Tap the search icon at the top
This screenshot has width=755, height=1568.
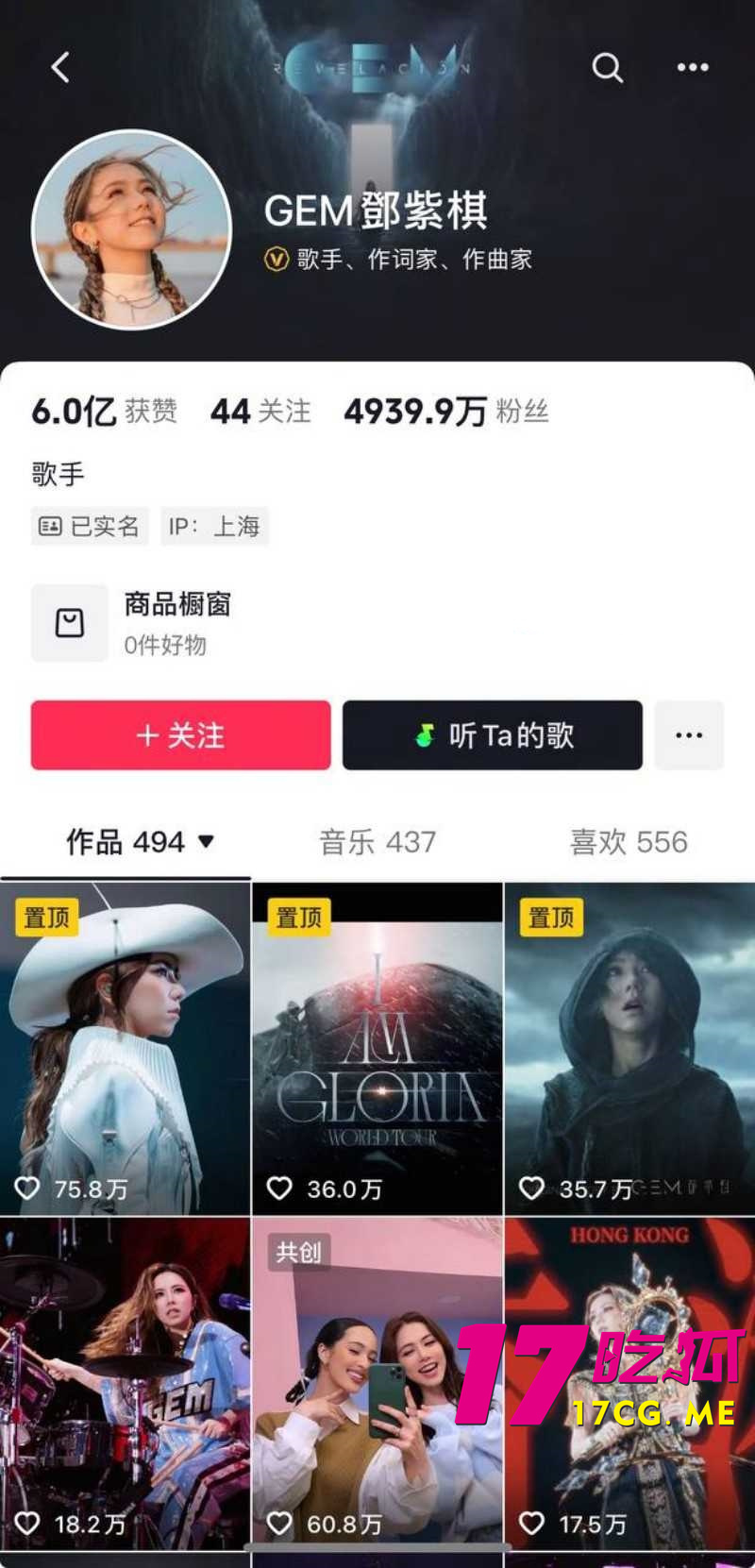coord(607,67)
